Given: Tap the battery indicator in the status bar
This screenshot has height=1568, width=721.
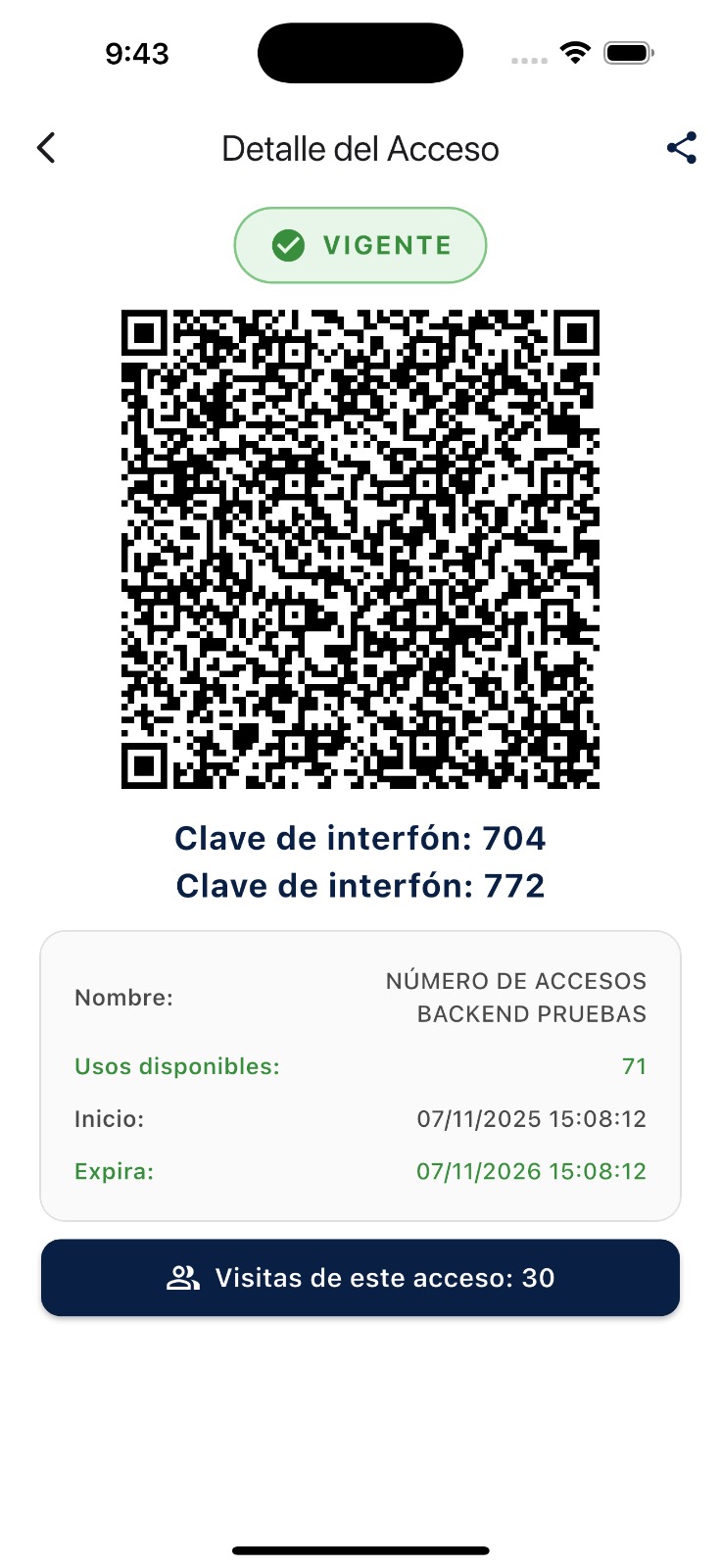Looking at the screenshot, I should [x=628, y=52].
